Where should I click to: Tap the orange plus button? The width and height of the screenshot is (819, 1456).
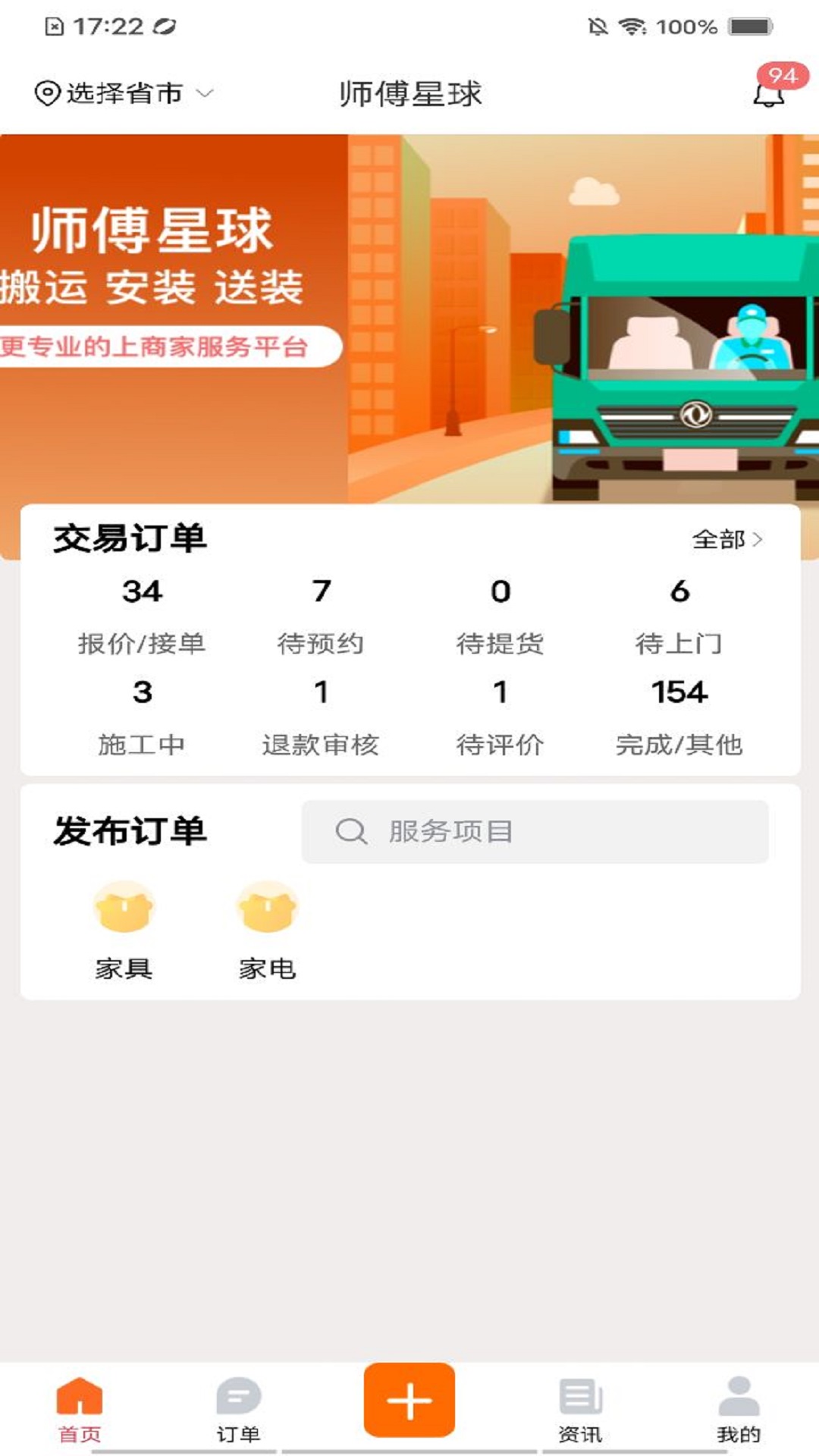coord(409,1400)
